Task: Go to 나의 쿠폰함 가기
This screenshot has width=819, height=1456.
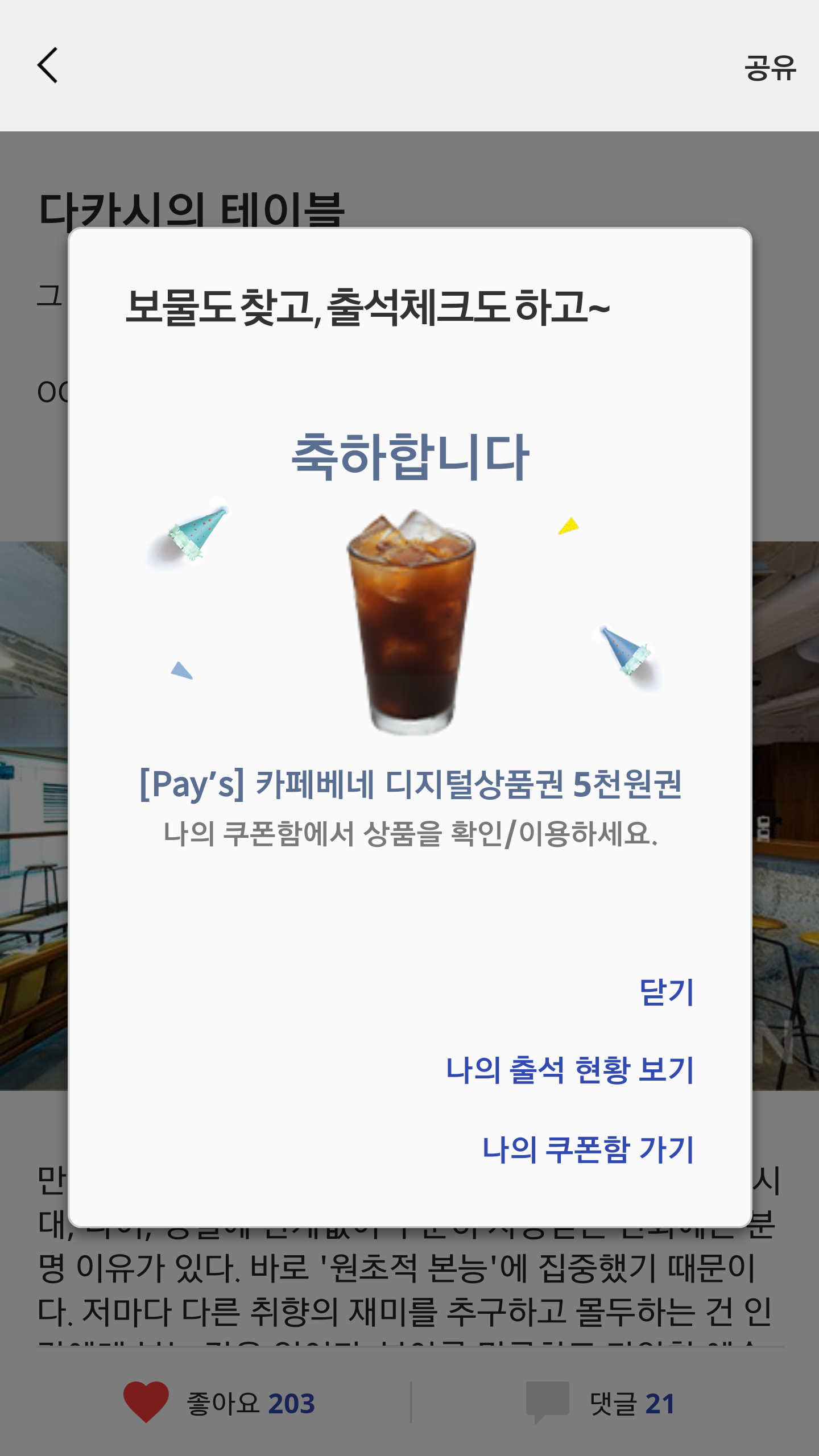Action: click(588, 1149)
